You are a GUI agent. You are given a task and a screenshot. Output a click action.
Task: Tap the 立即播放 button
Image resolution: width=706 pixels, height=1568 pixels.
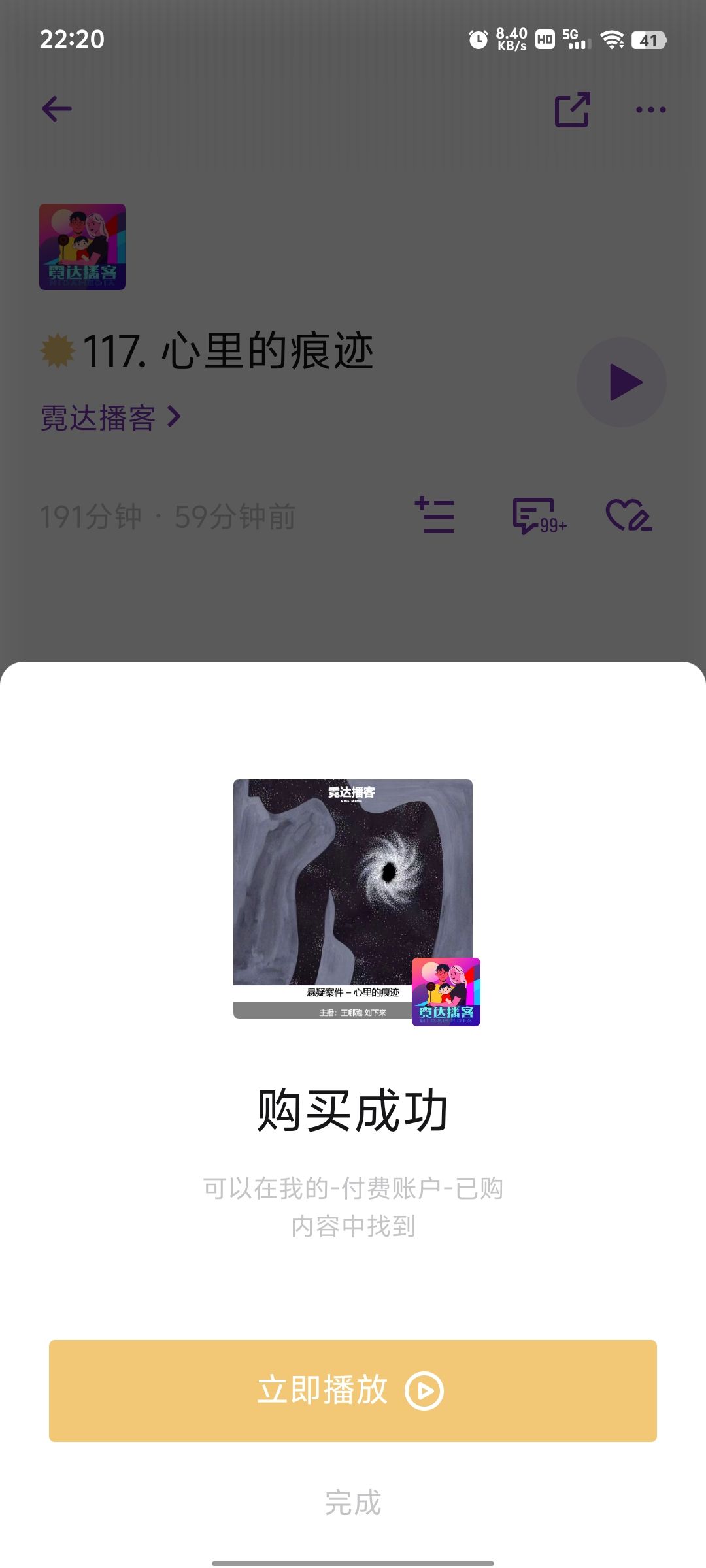pos(353,1390)
